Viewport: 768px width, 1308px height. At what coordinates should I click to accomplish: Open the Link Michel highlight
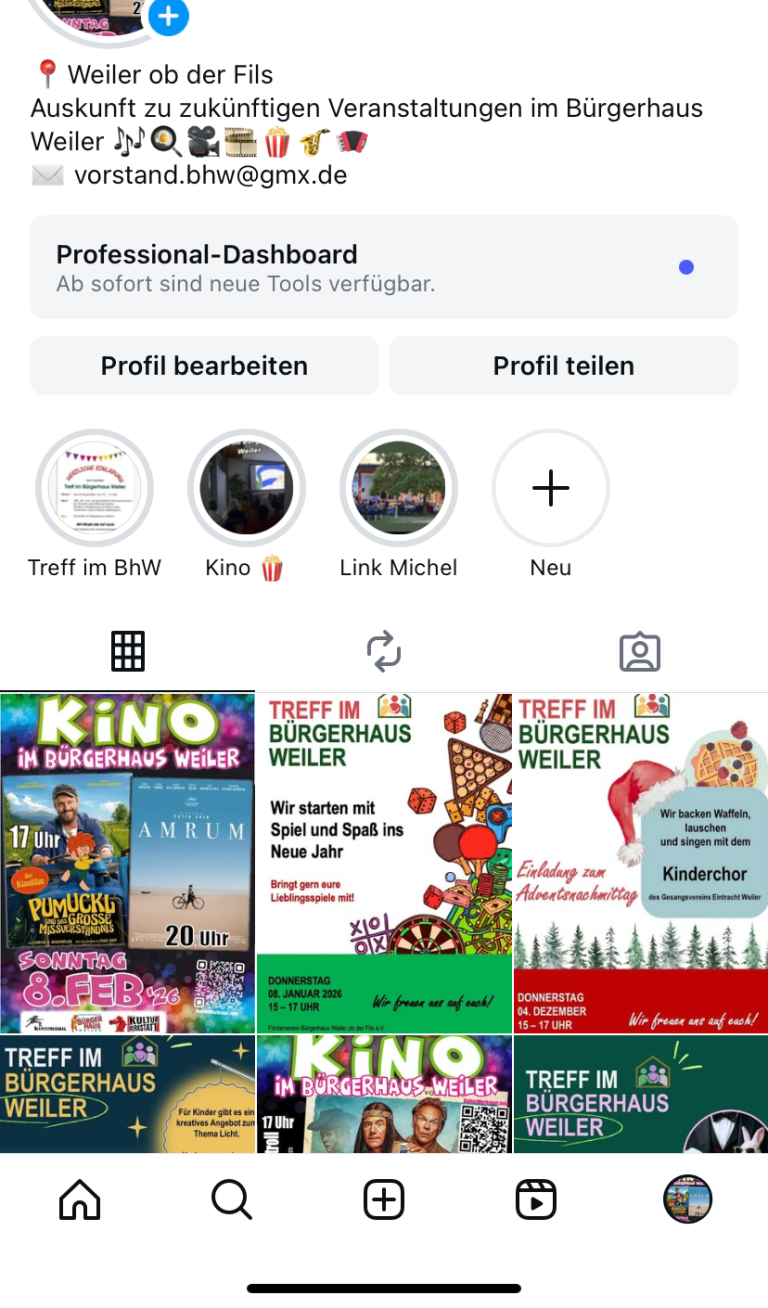pyautogui.click(x=398, y=489)
